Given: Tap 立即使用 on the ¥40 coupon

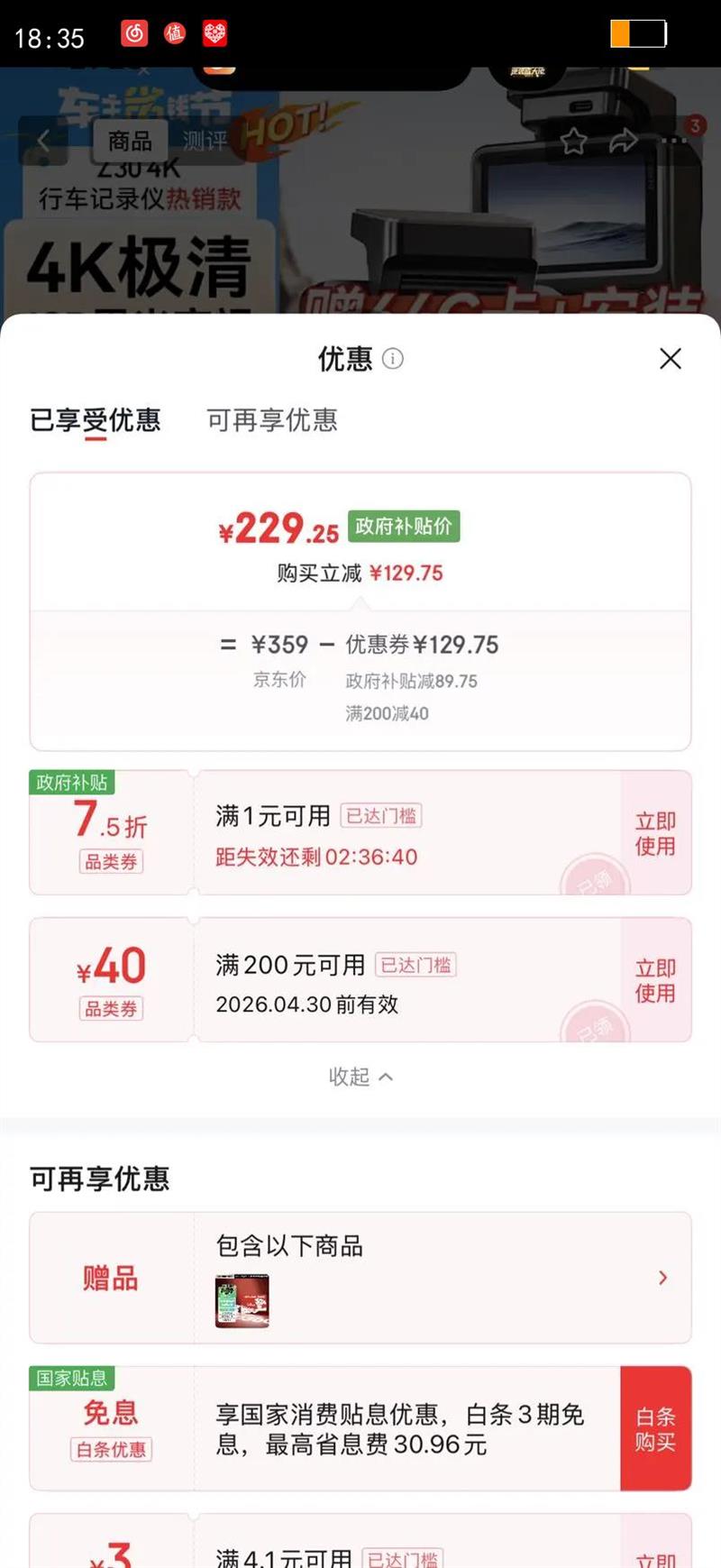Looking at the screenshot, I should point(655,980).
